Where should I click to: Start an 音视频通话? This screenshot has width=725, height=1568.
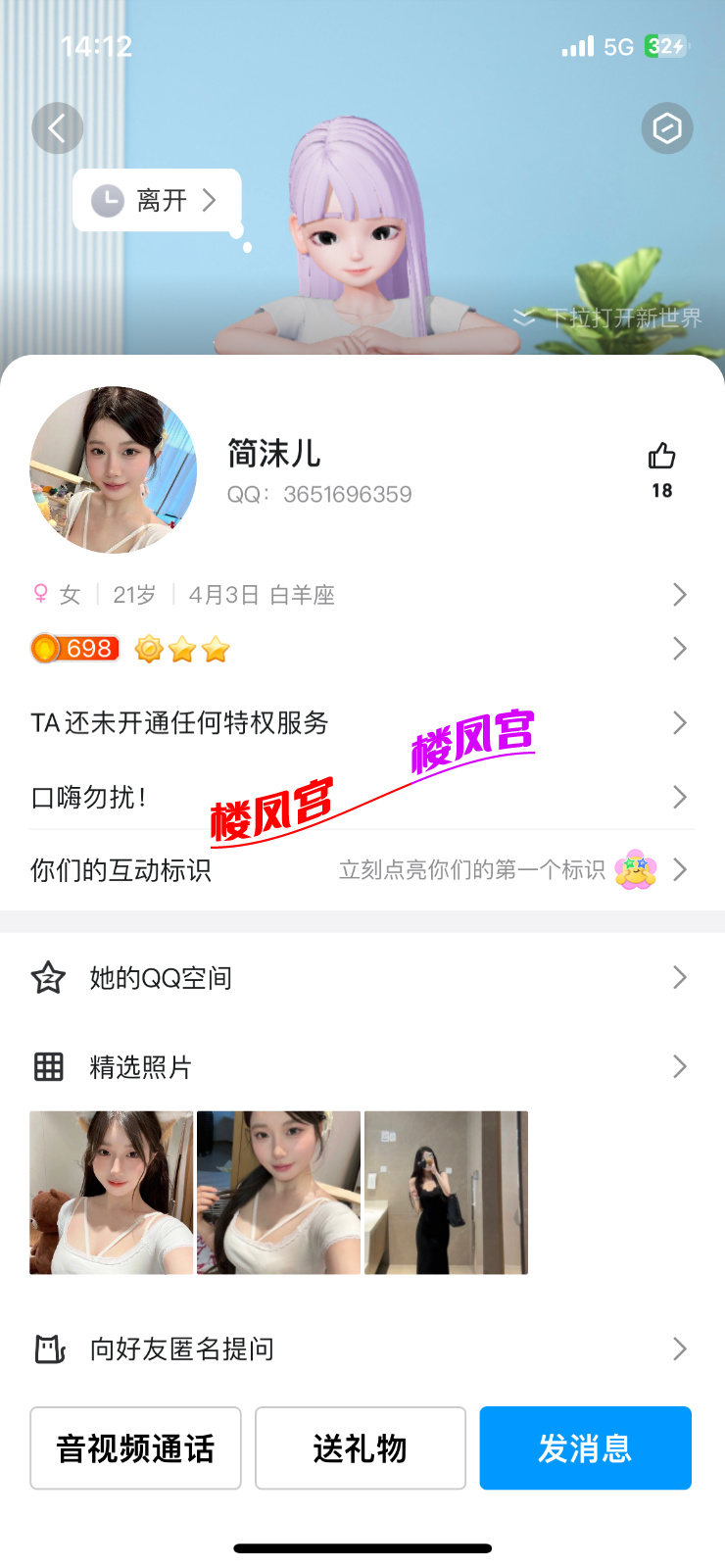(x=135, y=1448)
